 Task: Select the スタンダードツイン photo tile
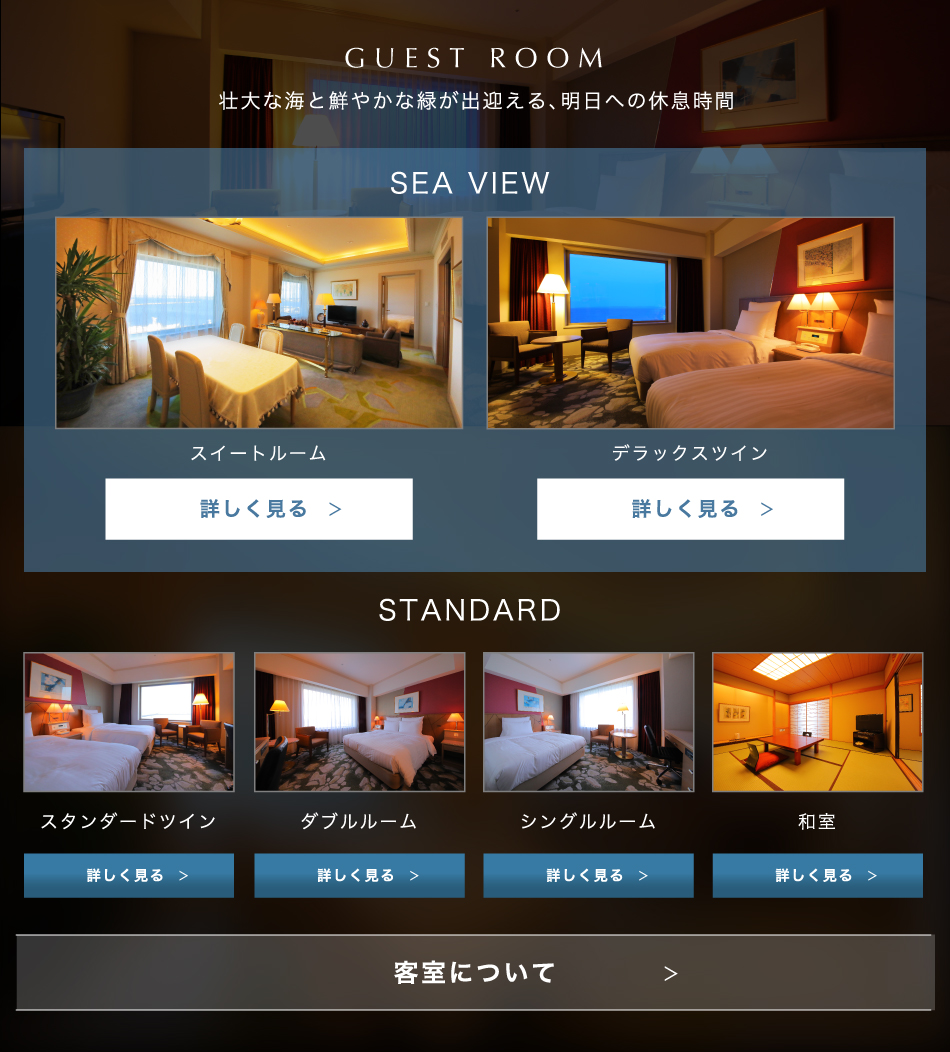tap(129, 722)
